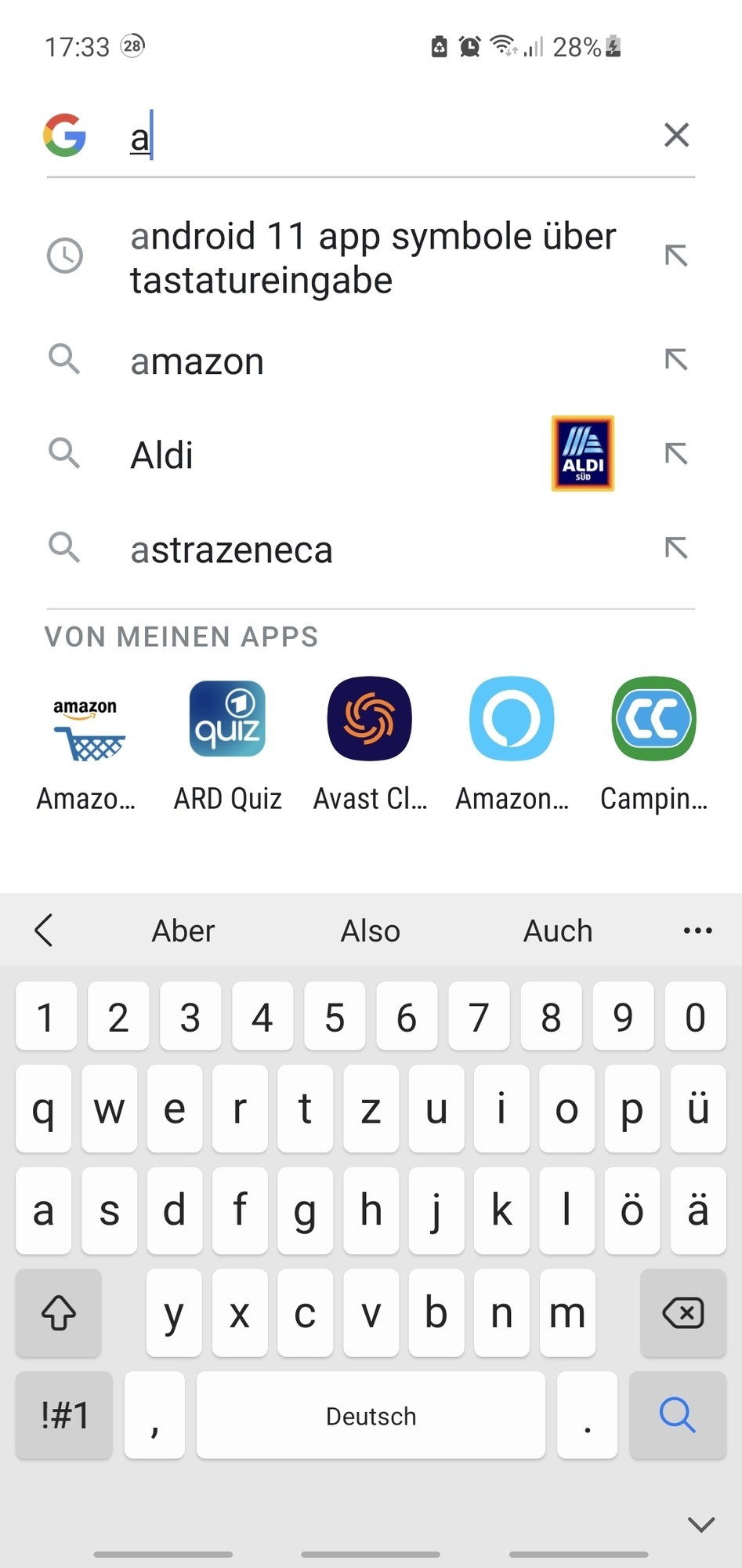Open the Camping app icon
Screen dimensions: 742x1568
pos(653,720)
